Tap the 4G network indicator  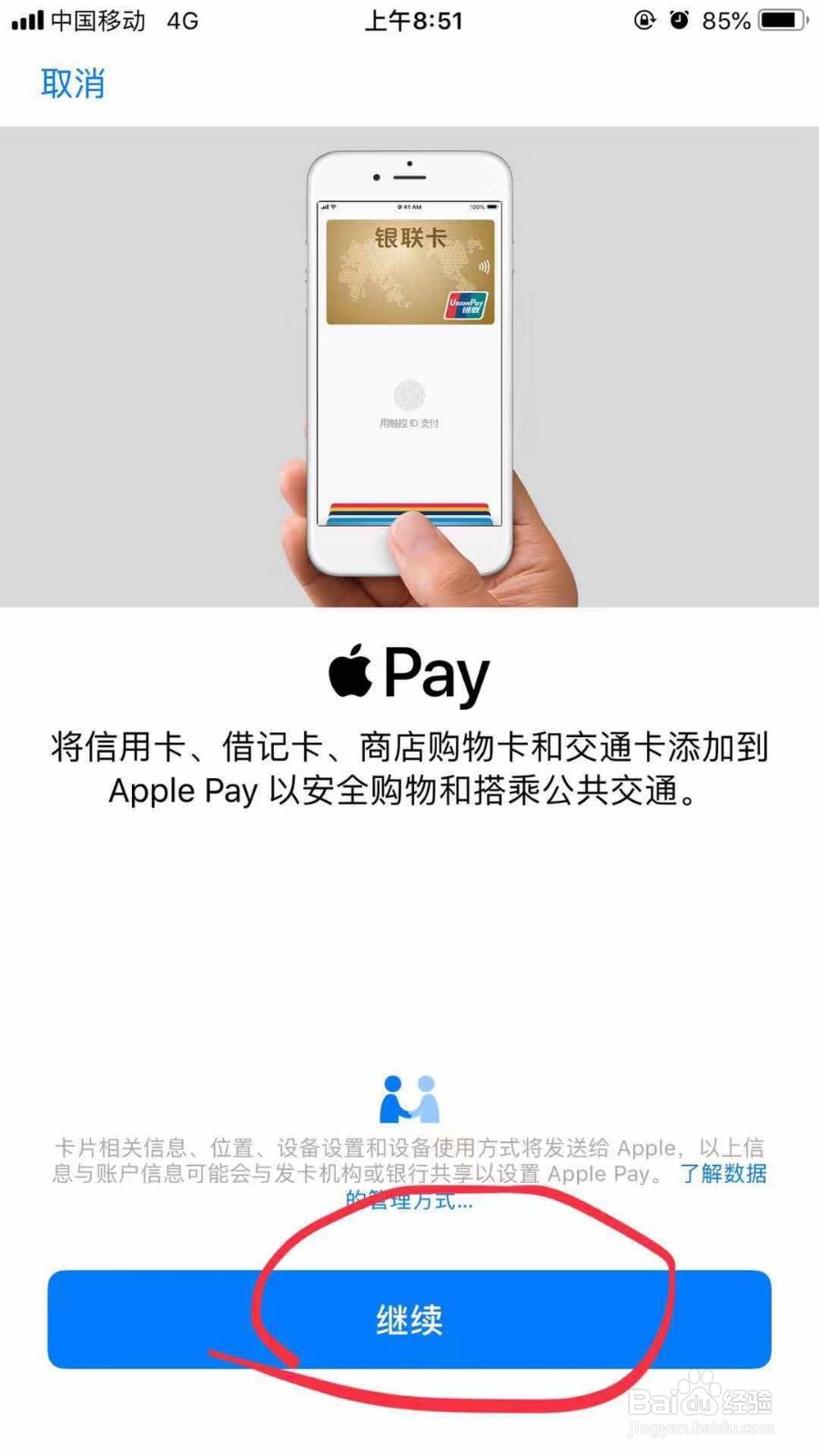180,20
